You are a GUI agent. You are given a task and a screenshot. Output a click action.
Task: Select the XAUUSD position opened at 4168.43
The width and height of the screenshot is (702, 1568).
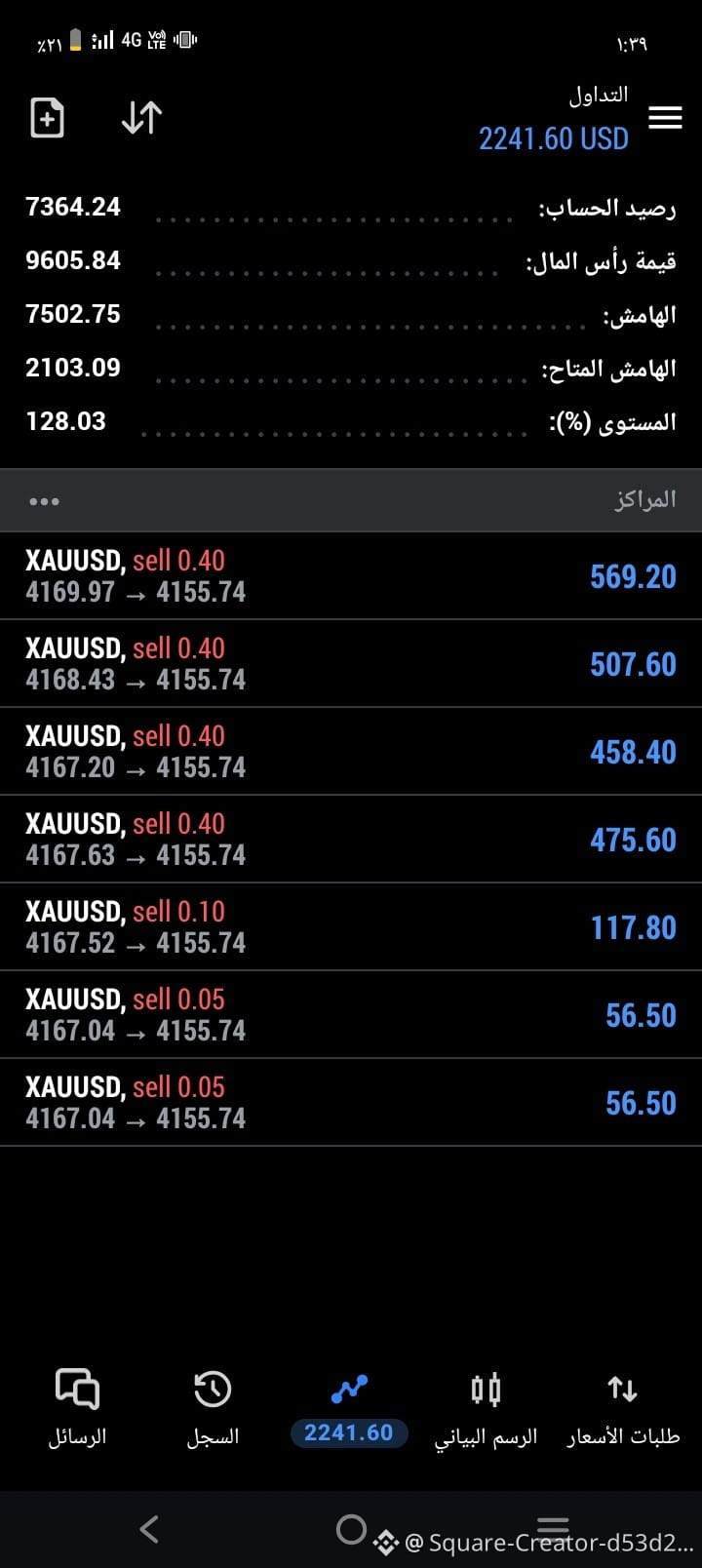point(351,663)
